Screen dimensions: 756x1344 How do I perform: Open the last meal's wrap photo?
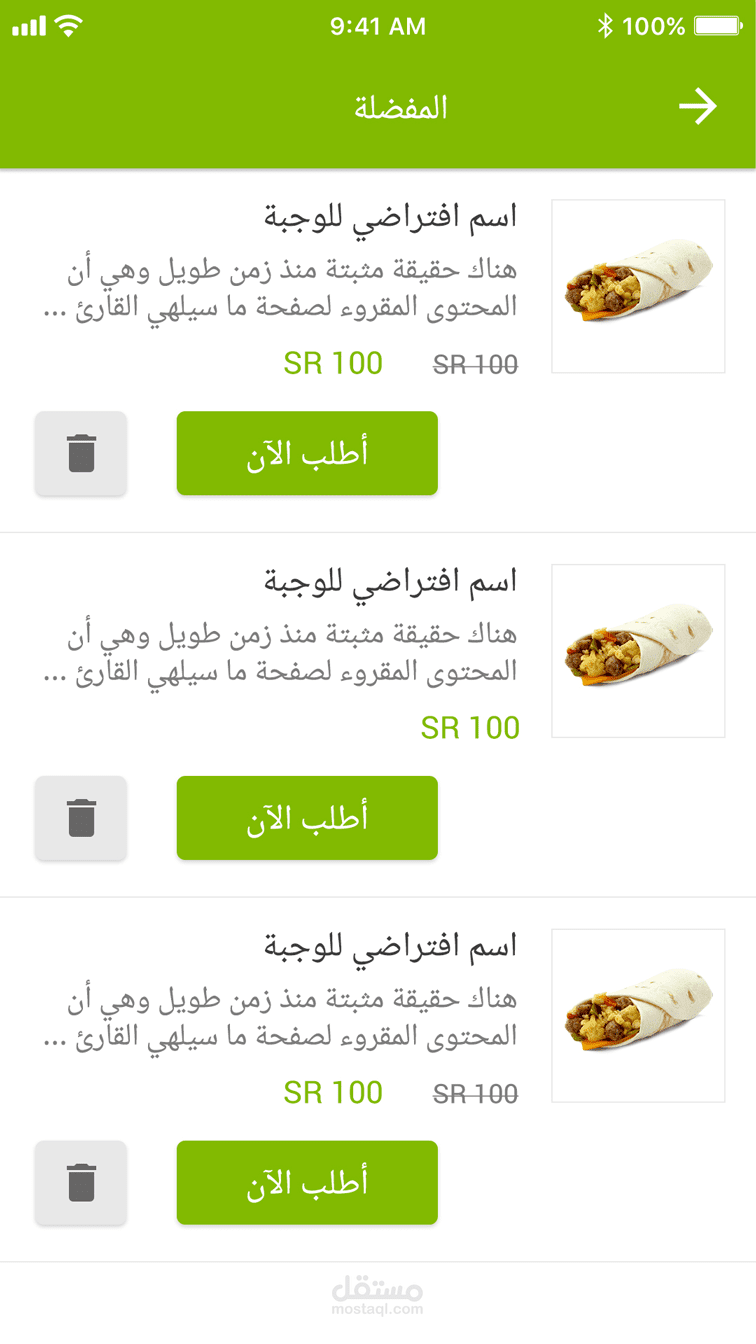pyautogui.click(x=638, y=1016)
